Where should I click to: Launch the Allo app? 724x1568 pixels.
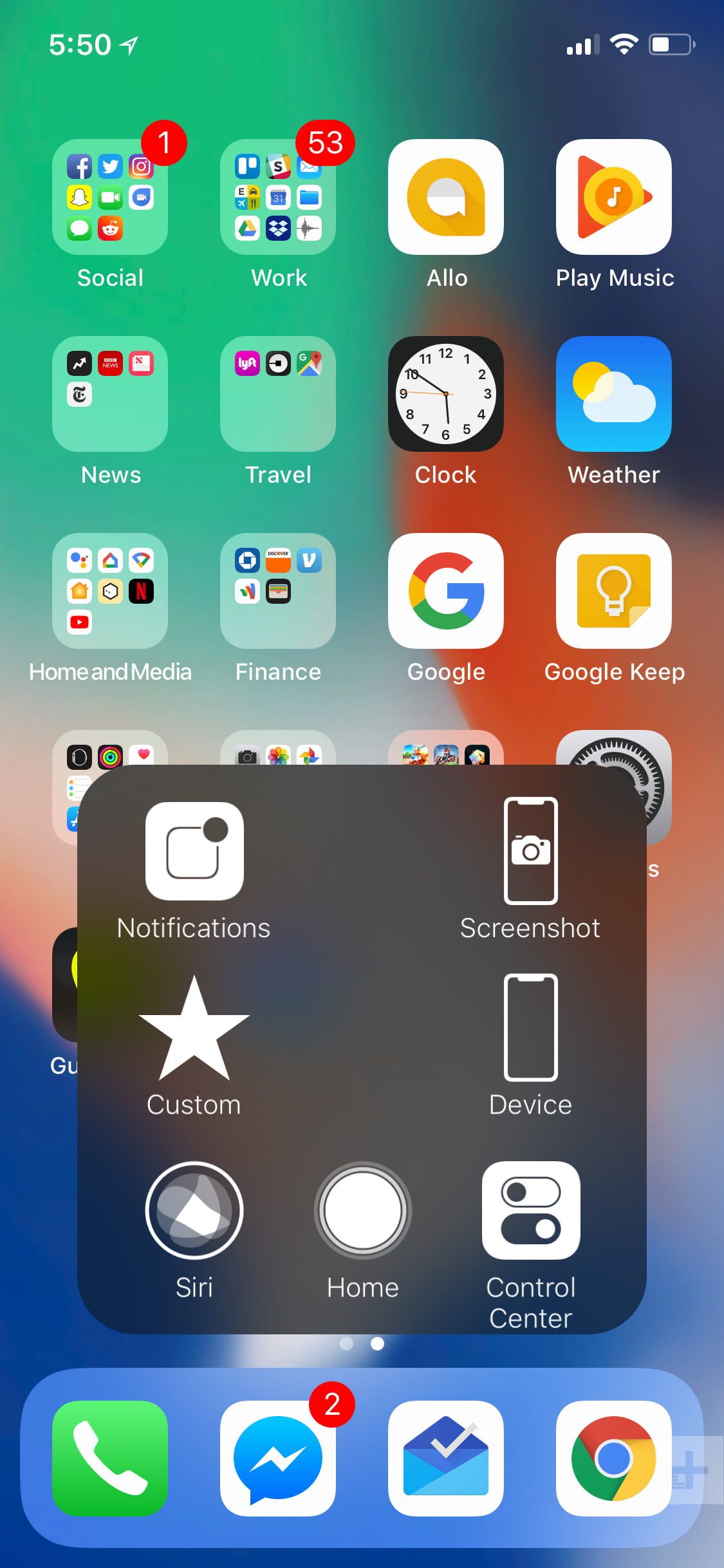[446, 197]
